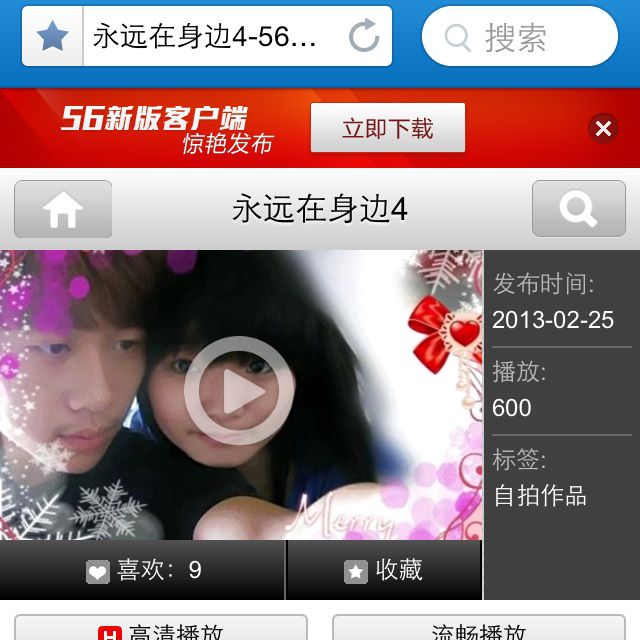The height and width of the screenshot is (640, 640).
Task: Bookmark the page with the star icon
Action: 52,36
